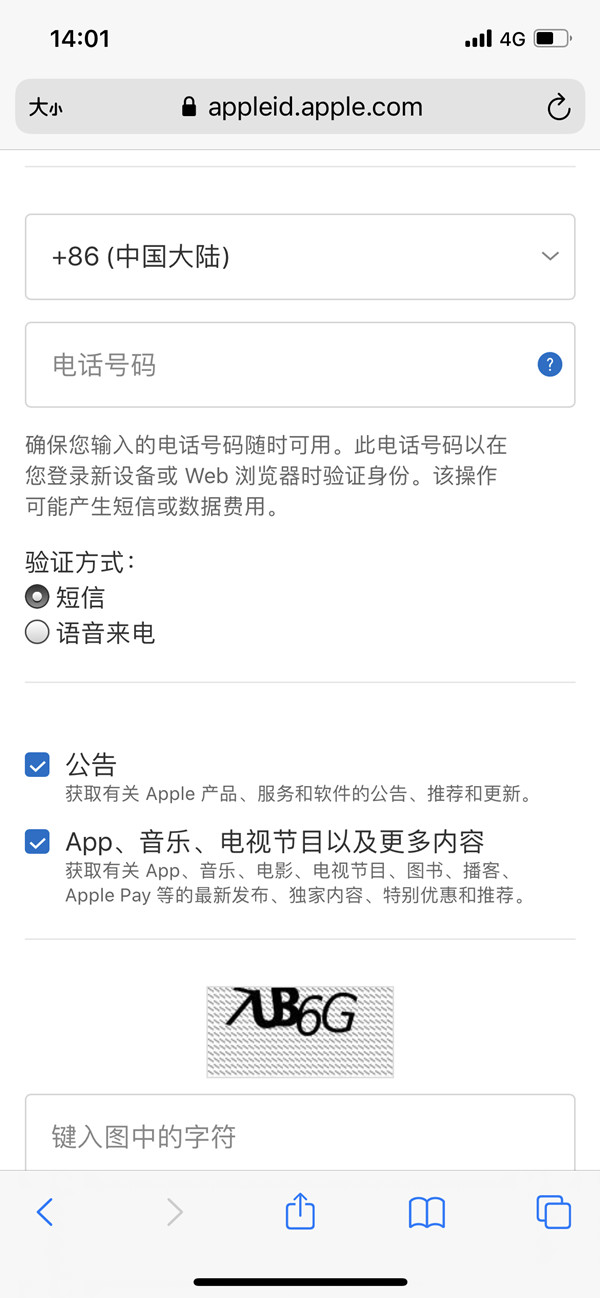The width and height of the screenshot is (600, 1298).
Task: Select 短信 verification method
Action: [x=37, y=597]
